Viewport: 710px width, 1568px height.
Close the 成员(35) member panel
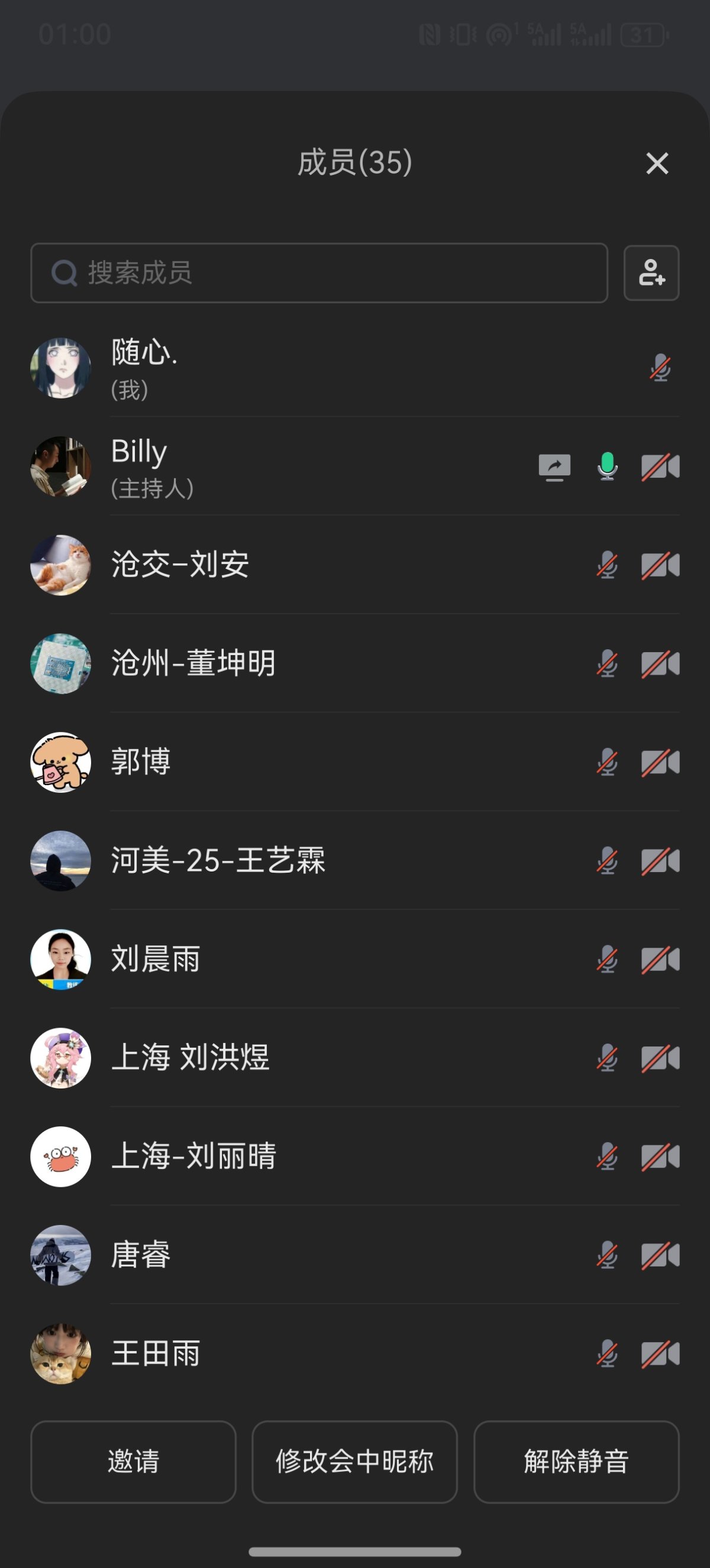[x=656, y=164]
